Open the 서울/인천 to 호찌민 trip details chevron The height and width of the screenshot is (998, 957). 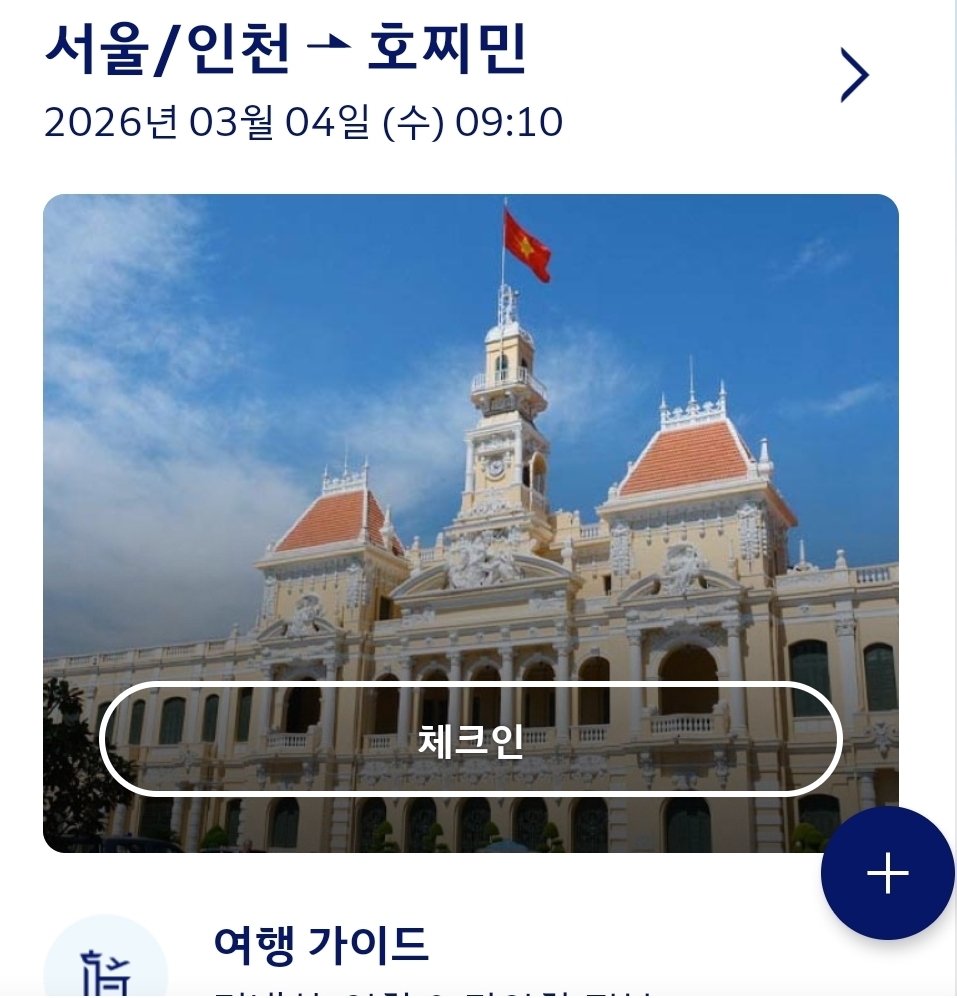coord(853,76)
